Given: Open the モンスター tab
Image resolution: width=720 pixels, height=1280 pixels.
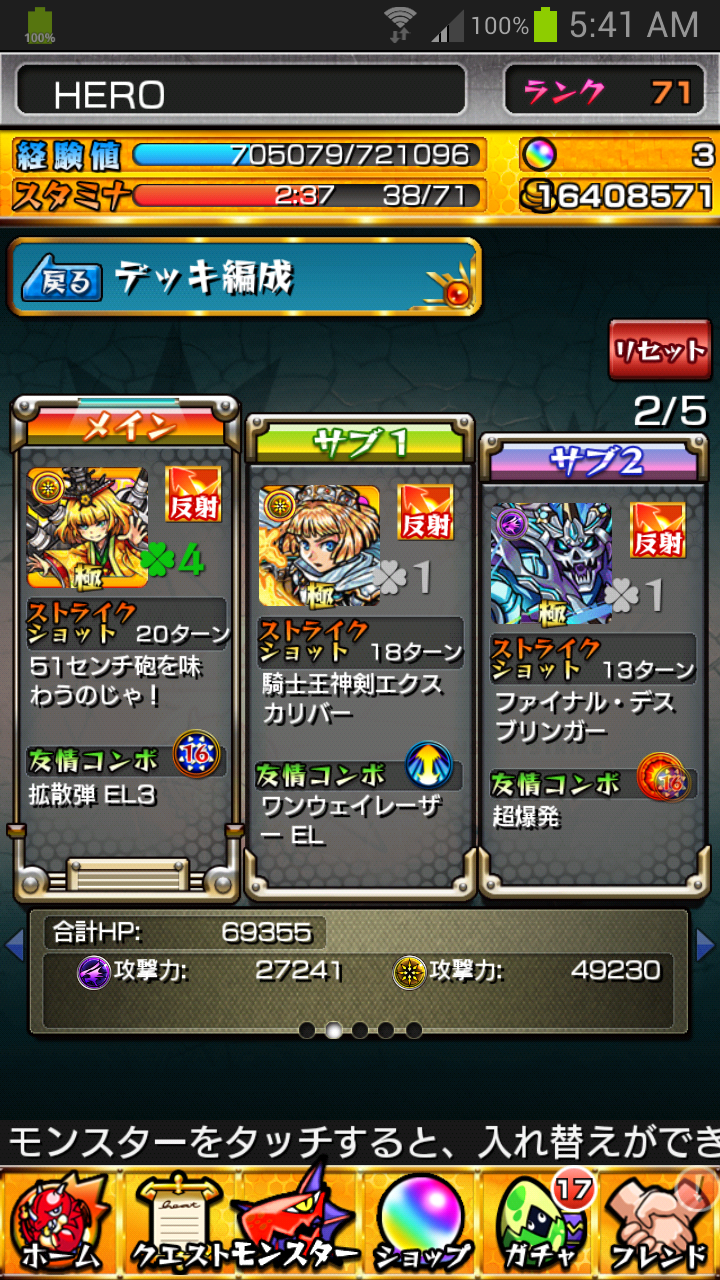Looking at the screenshot, I should (297, 1224).
